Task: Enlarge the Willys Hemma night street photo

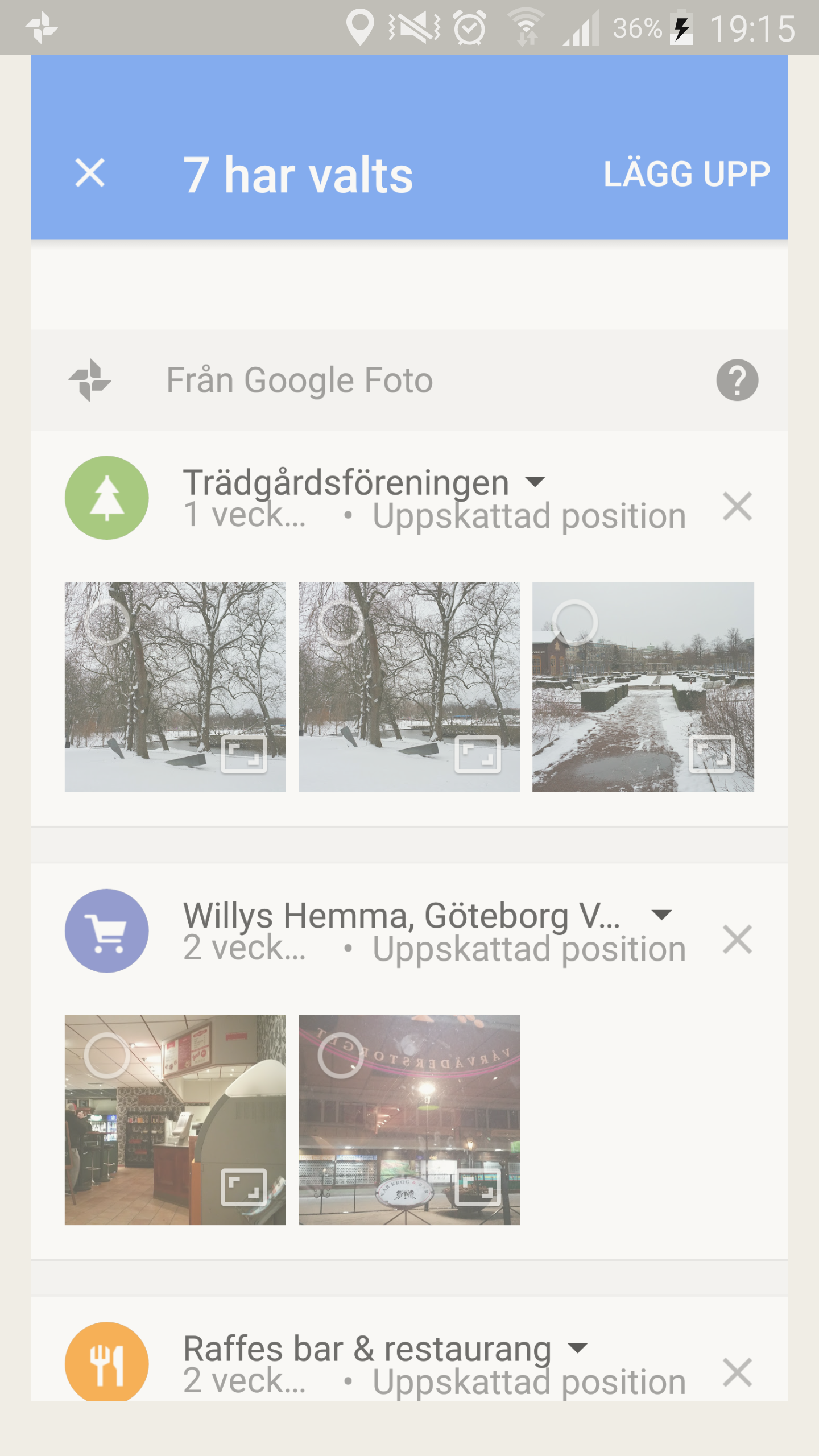Action: pyautogui.click(x=478, y=1188)
